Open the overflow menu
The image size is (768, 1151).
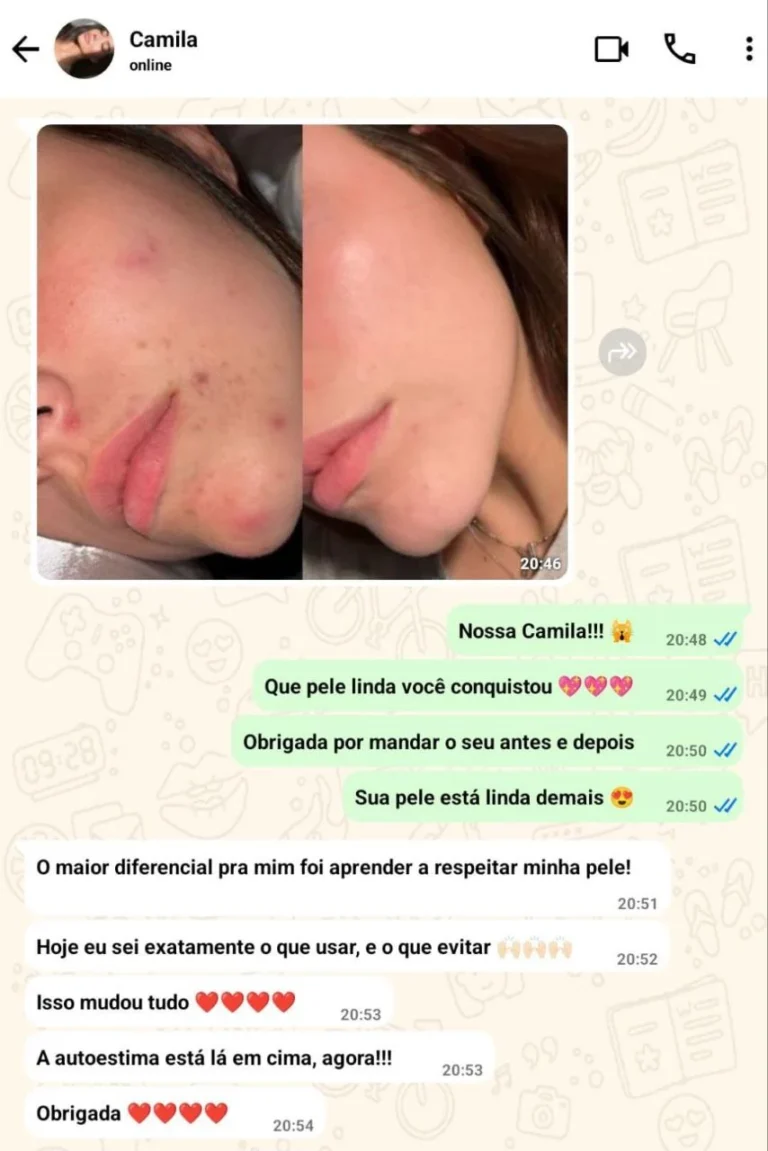[x=748, y=49]
